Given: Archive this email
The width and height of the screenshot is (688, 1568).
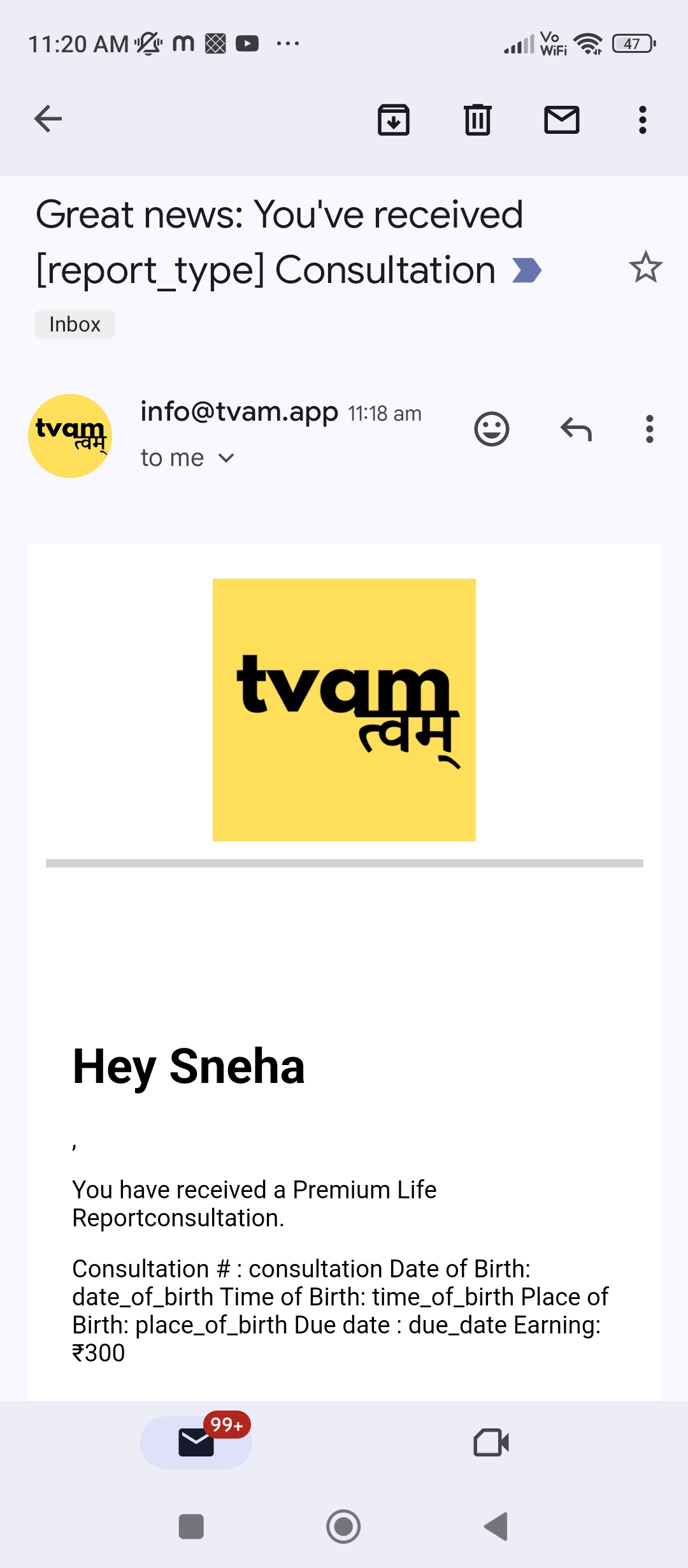Looking at the screenshot, I should [x=394, y=119].
